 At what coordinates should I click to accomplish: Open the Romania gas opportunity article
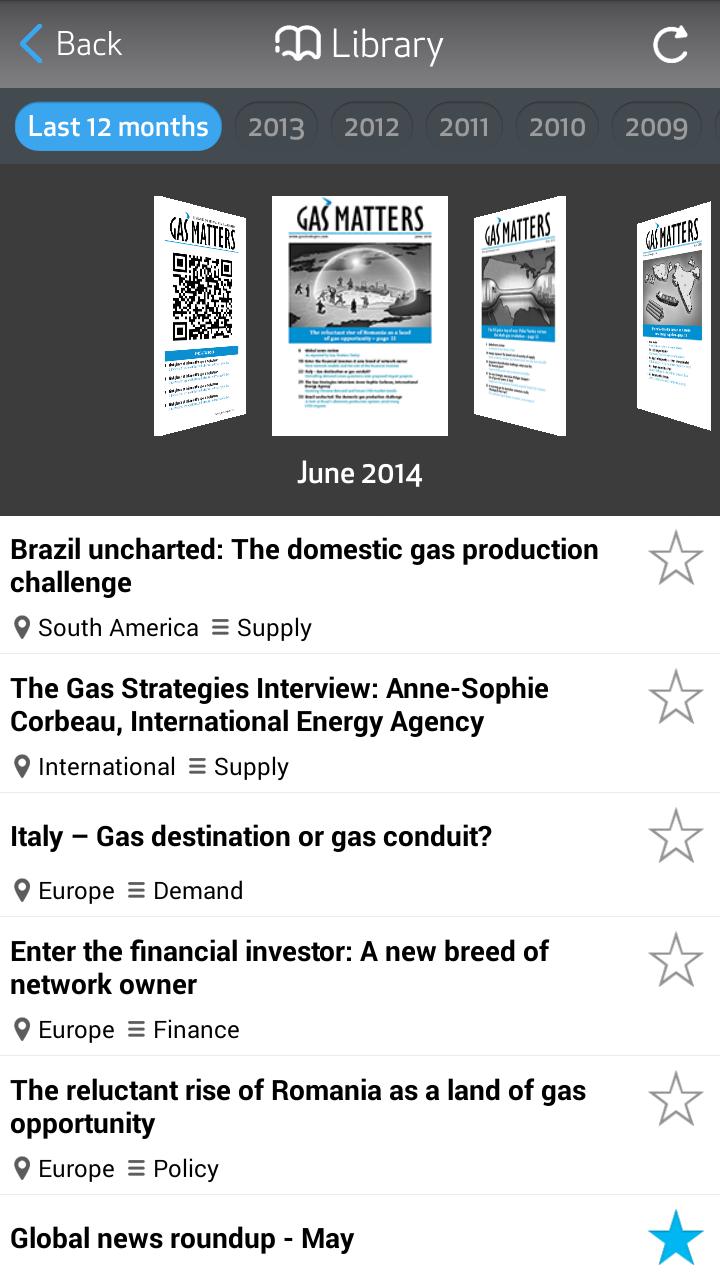298,1107
